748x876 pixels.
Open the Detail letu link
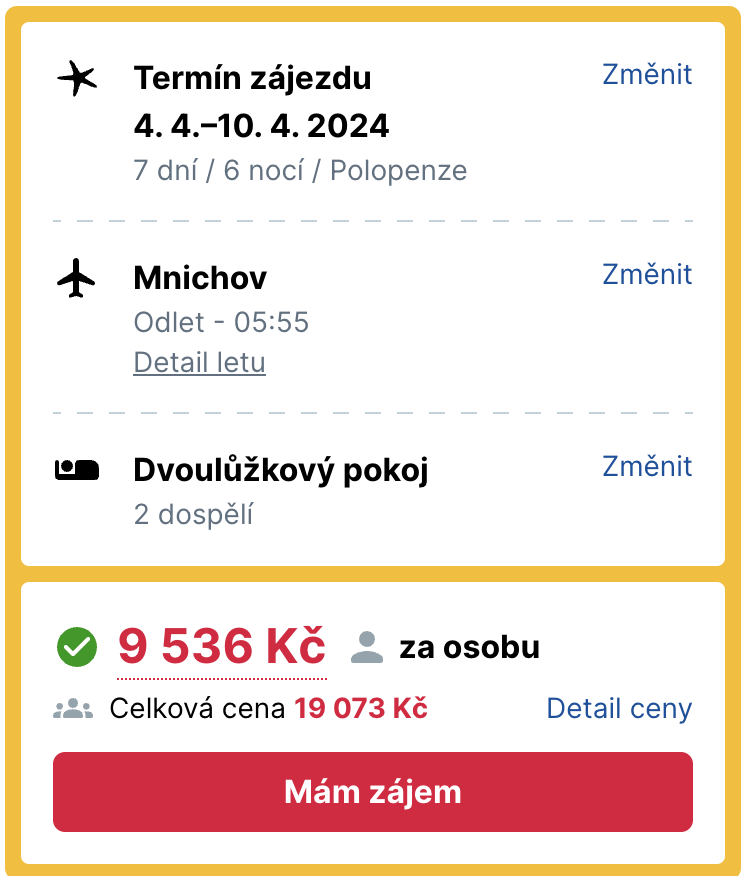pyautogui.click(x=199, y=362)
